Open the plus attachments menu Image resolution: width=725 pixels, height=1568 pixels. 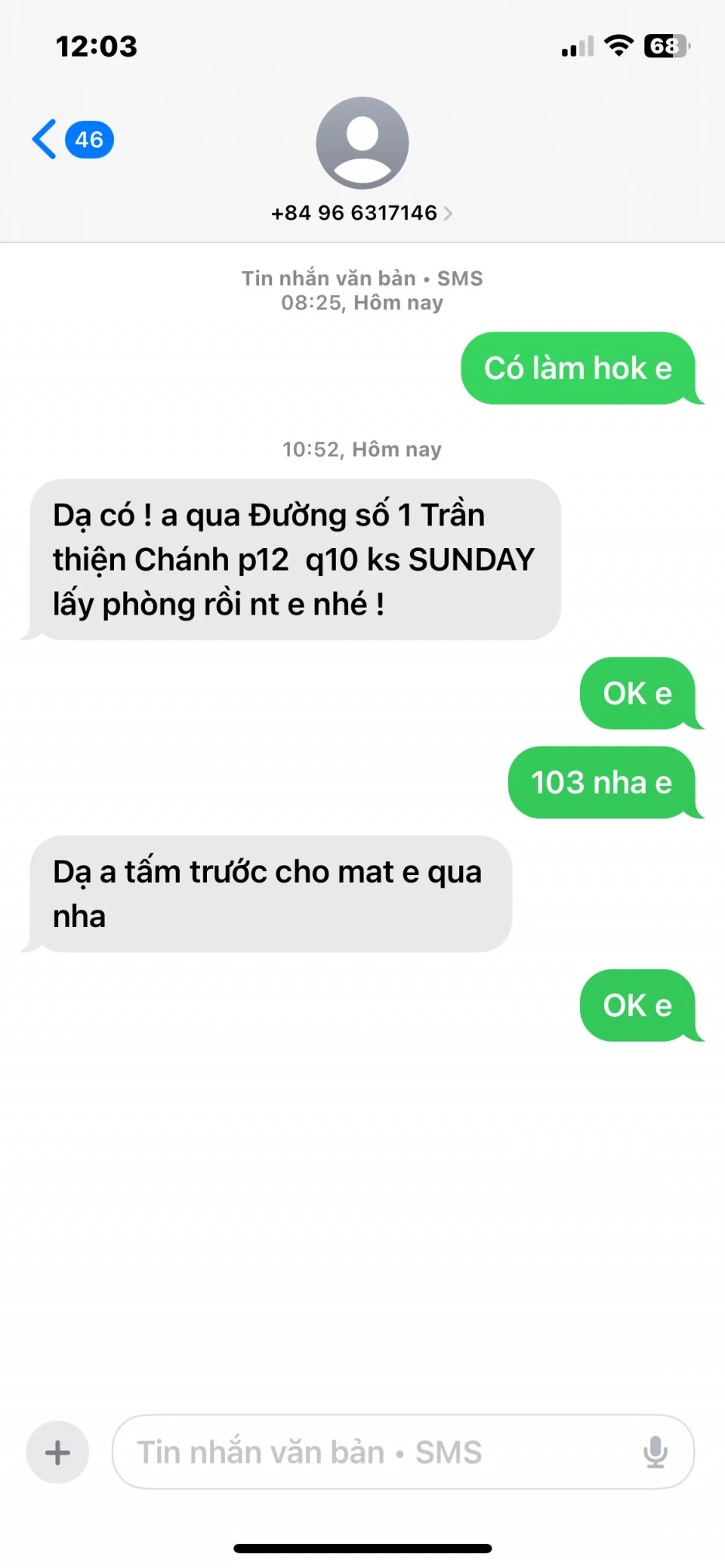[57, 1452]
